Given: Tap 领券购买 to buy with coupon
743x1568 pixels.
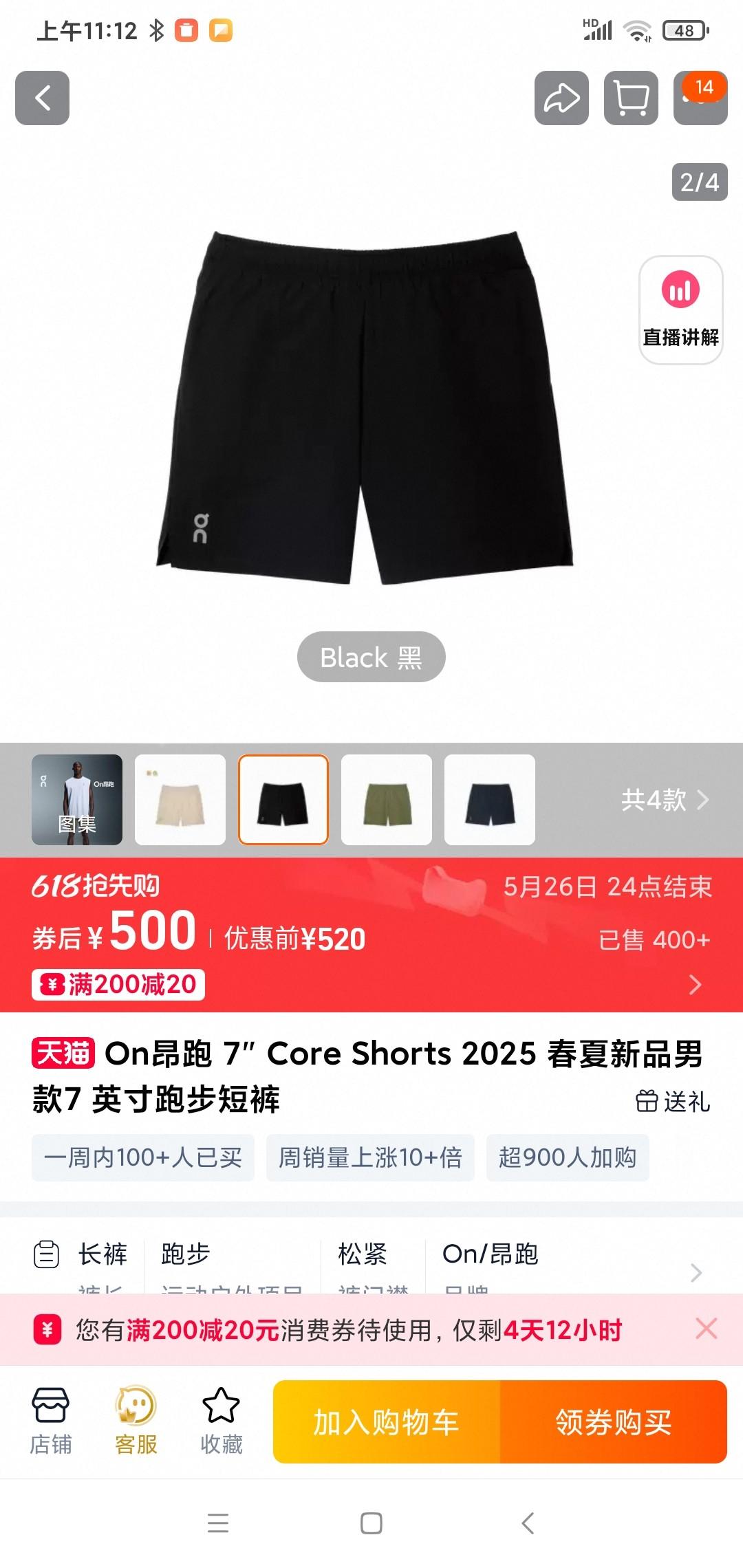Looking at the screenshot, I should [x=613, y=1422].
